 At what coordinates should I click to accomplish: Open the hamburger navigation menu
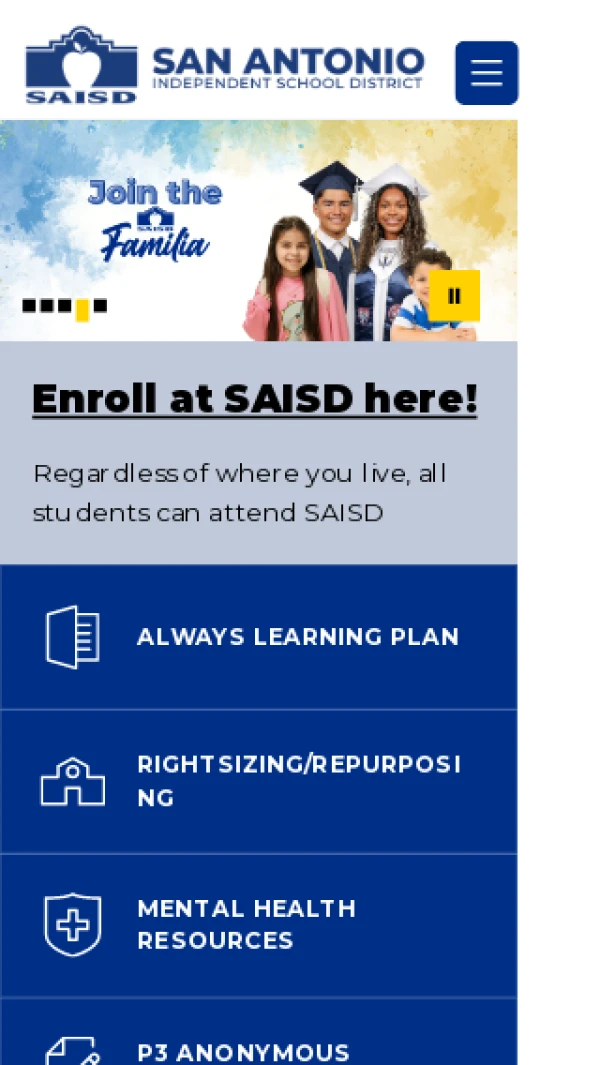(486, 73)
